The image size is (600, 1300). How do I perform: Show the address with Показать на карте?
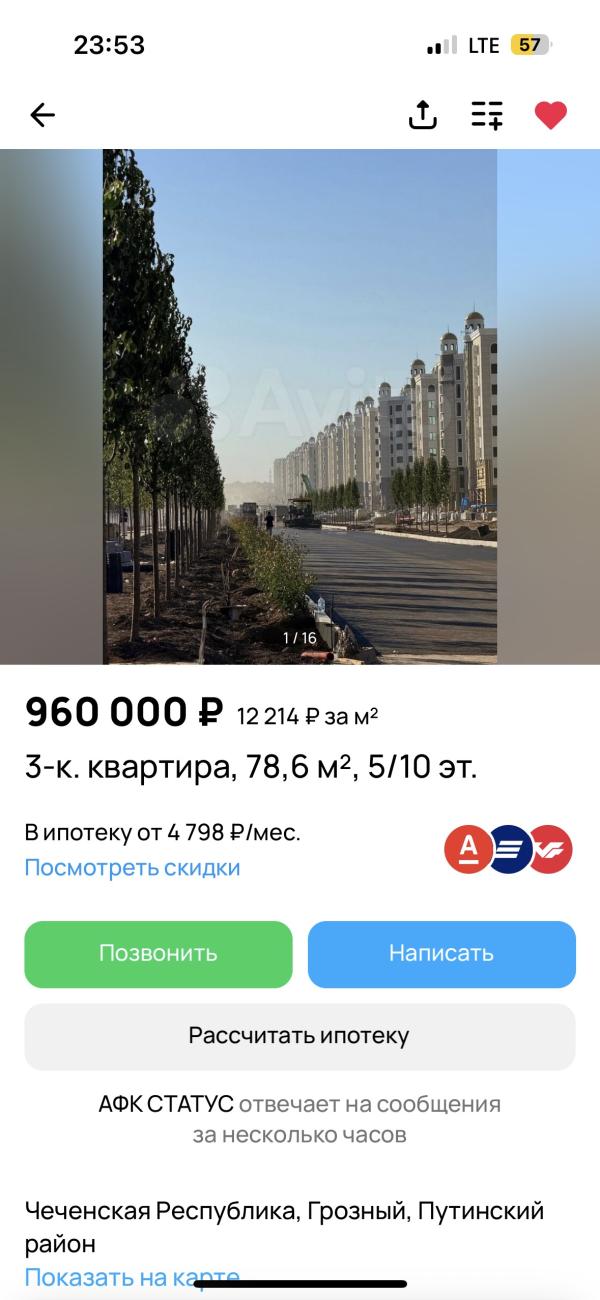(x=132, y=1276)
